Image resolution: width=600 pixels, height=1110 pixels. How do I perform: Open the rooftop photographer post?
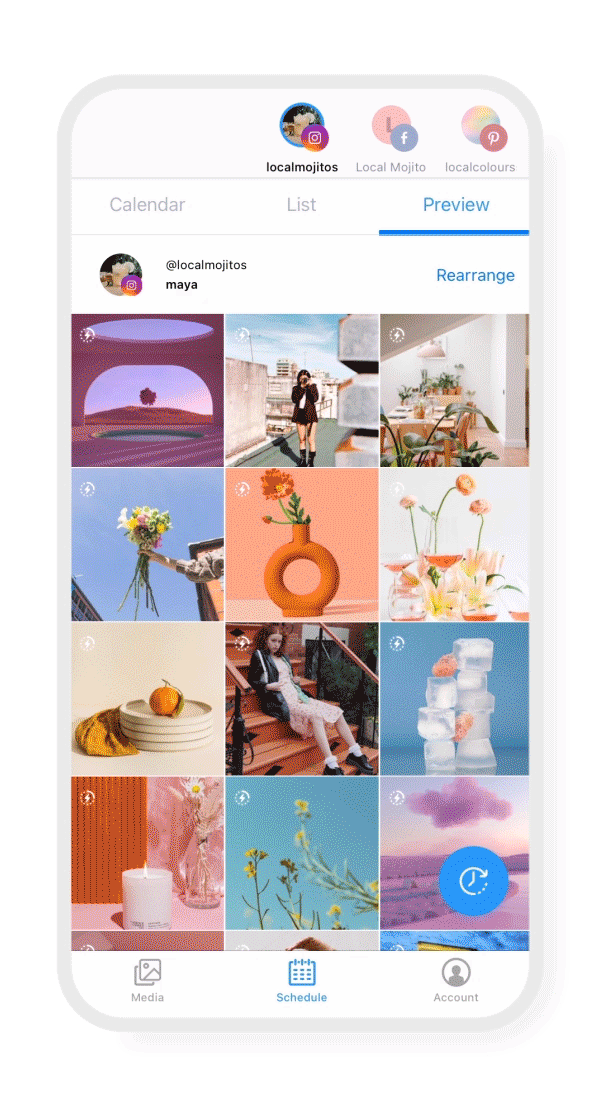coord(302,391)
